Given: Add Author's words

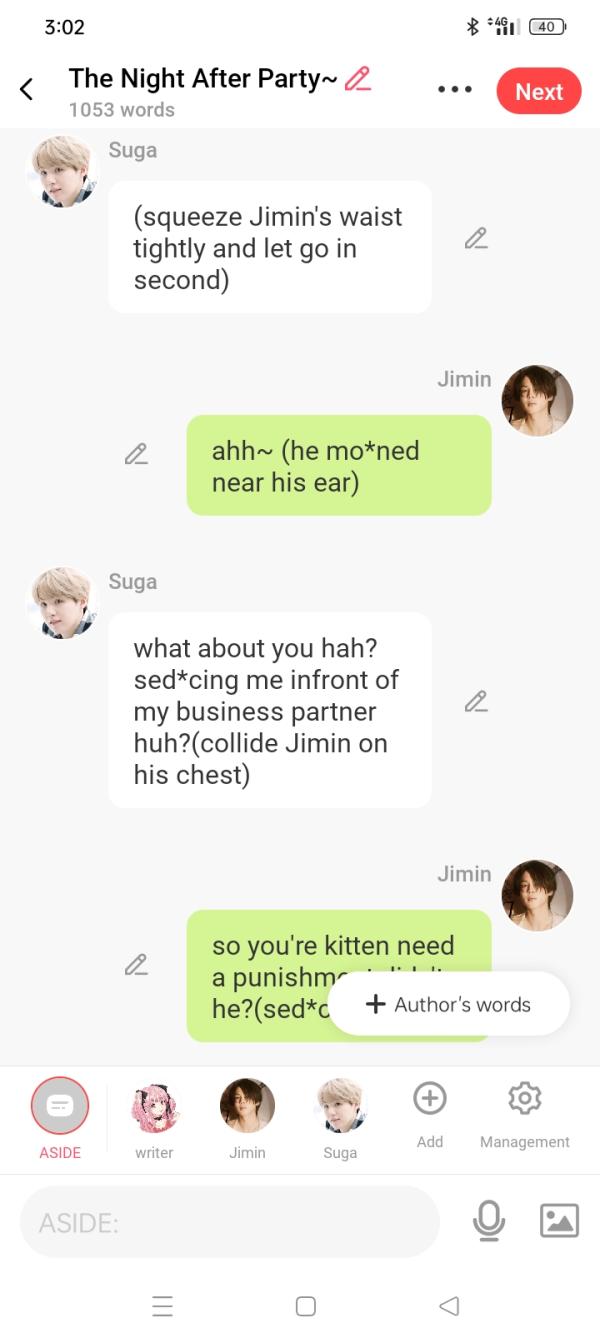Looking at the screenshot, I should tap(449, 1004).
